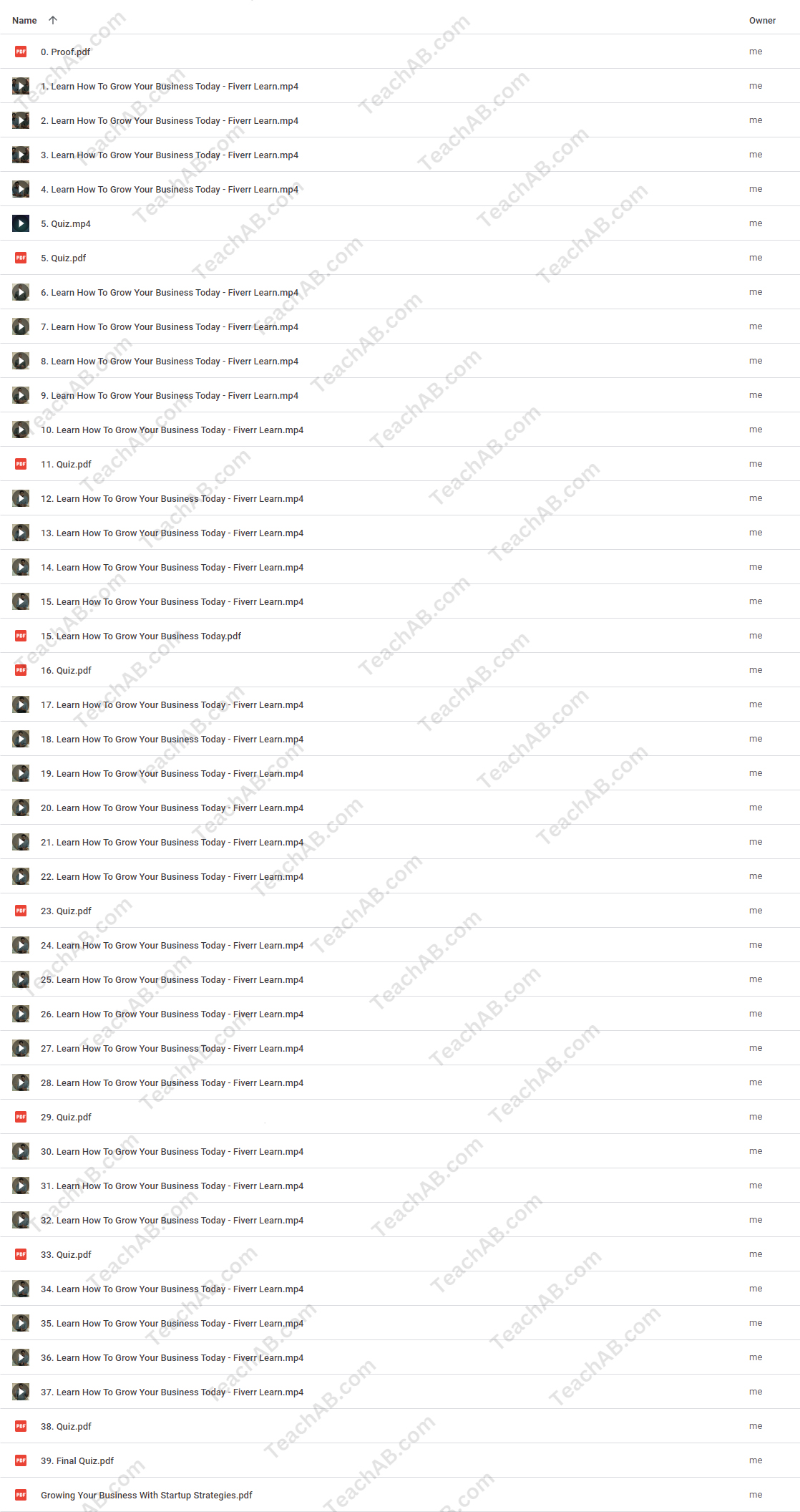
Task: Open the 16. Quiz.pdf file
Action: pos(66,671)
